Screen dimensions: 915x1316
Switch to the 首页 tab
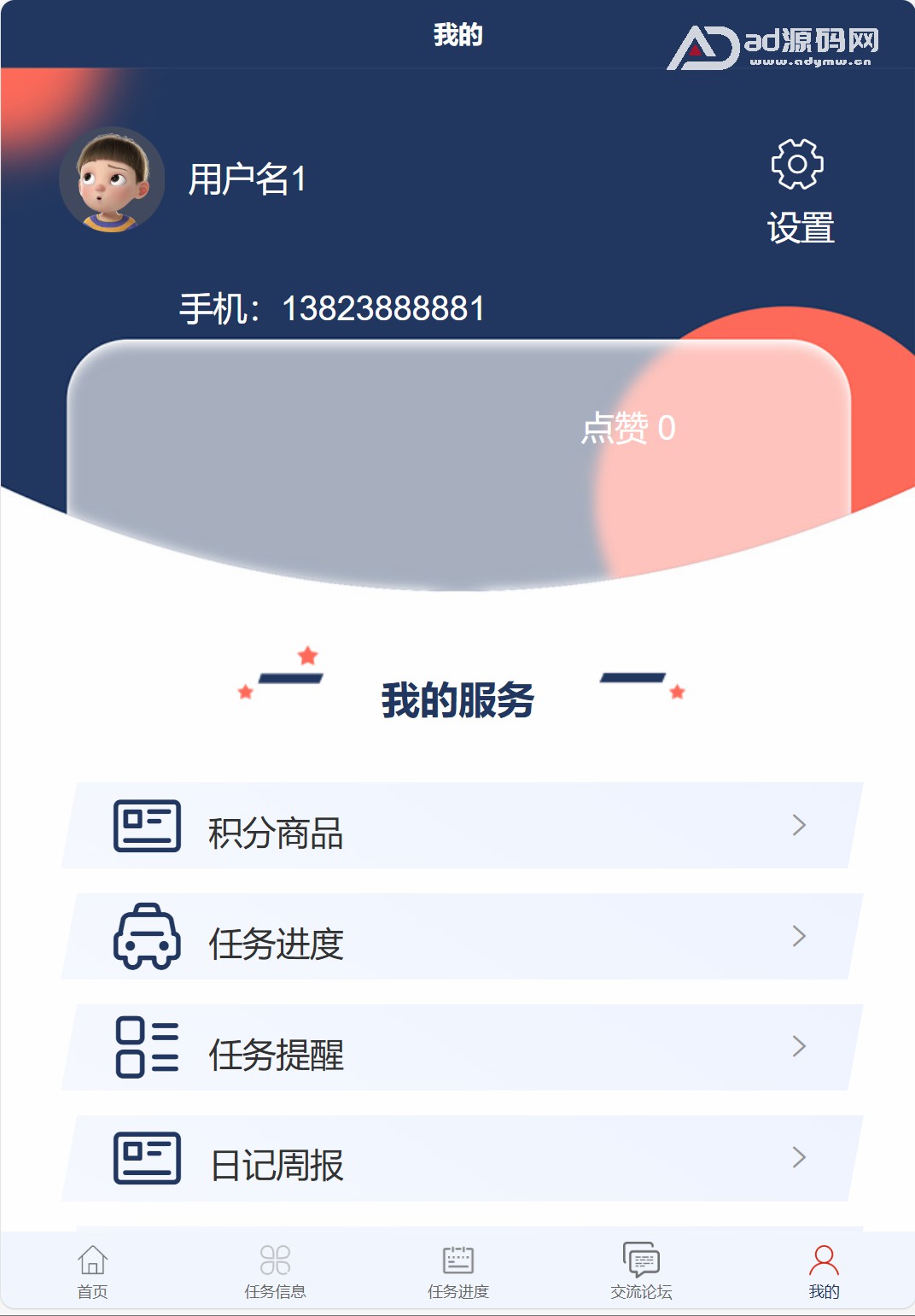coord(92,1271)
